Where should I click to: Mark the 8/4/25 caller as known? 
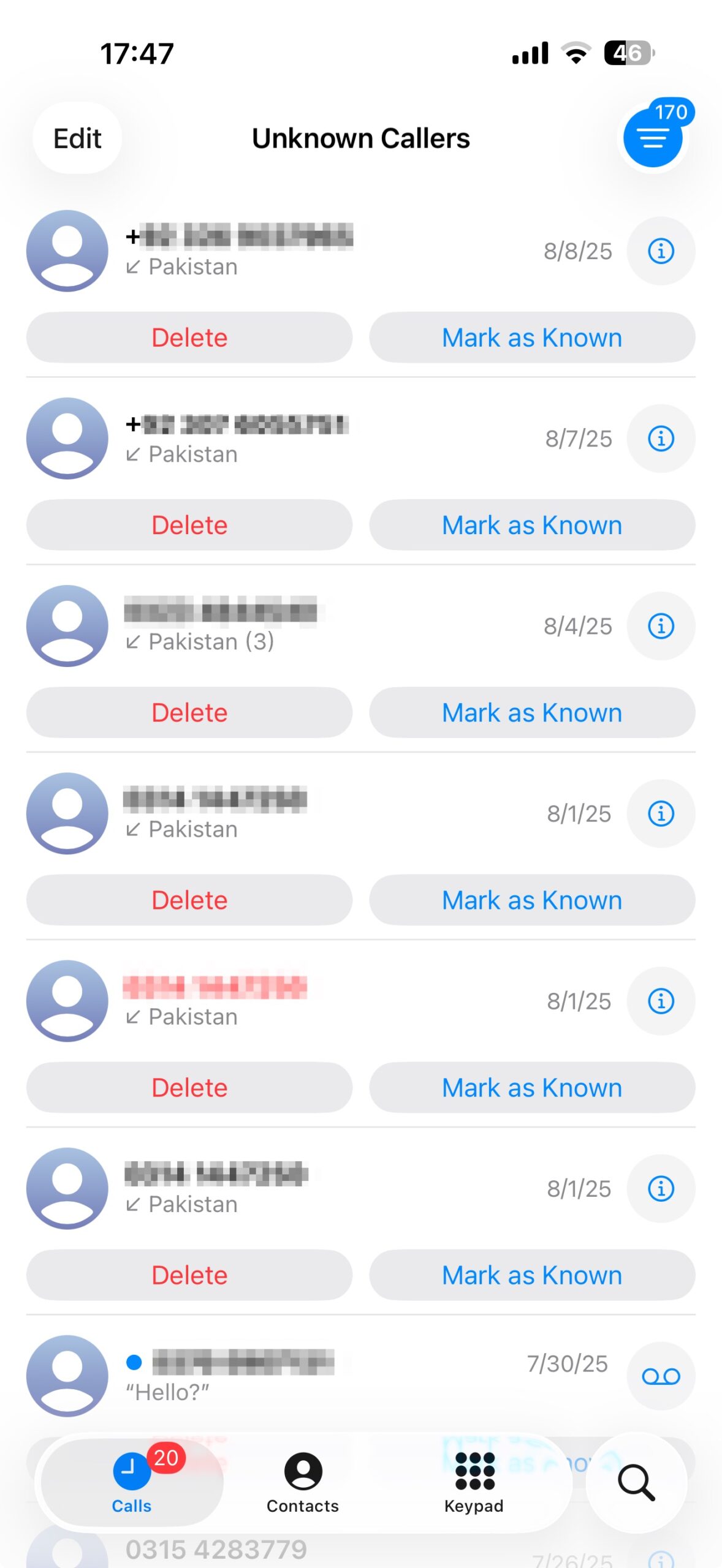coord(532,712)
